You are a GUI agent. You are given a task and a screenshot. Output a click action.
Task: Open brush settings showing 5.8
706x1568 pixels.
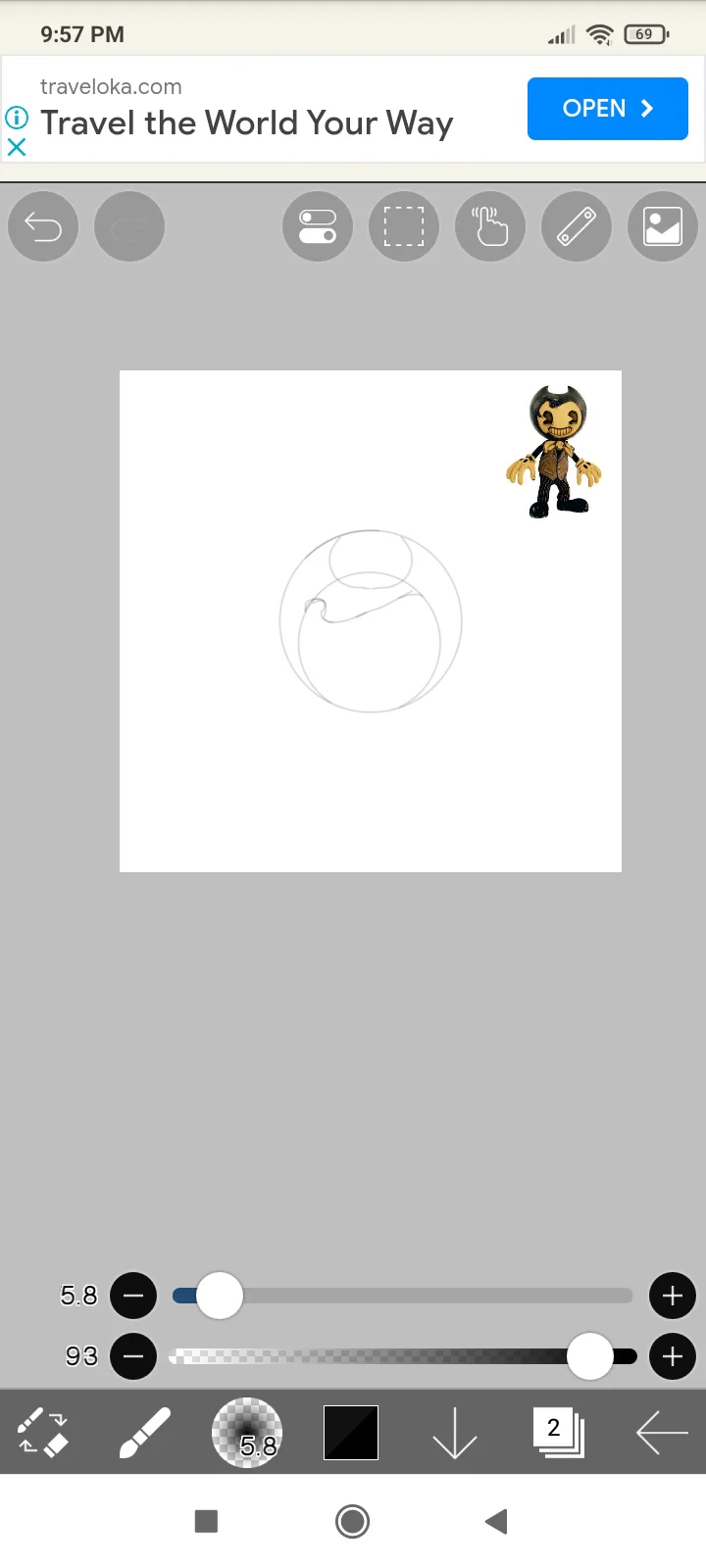pos(247,1433)
